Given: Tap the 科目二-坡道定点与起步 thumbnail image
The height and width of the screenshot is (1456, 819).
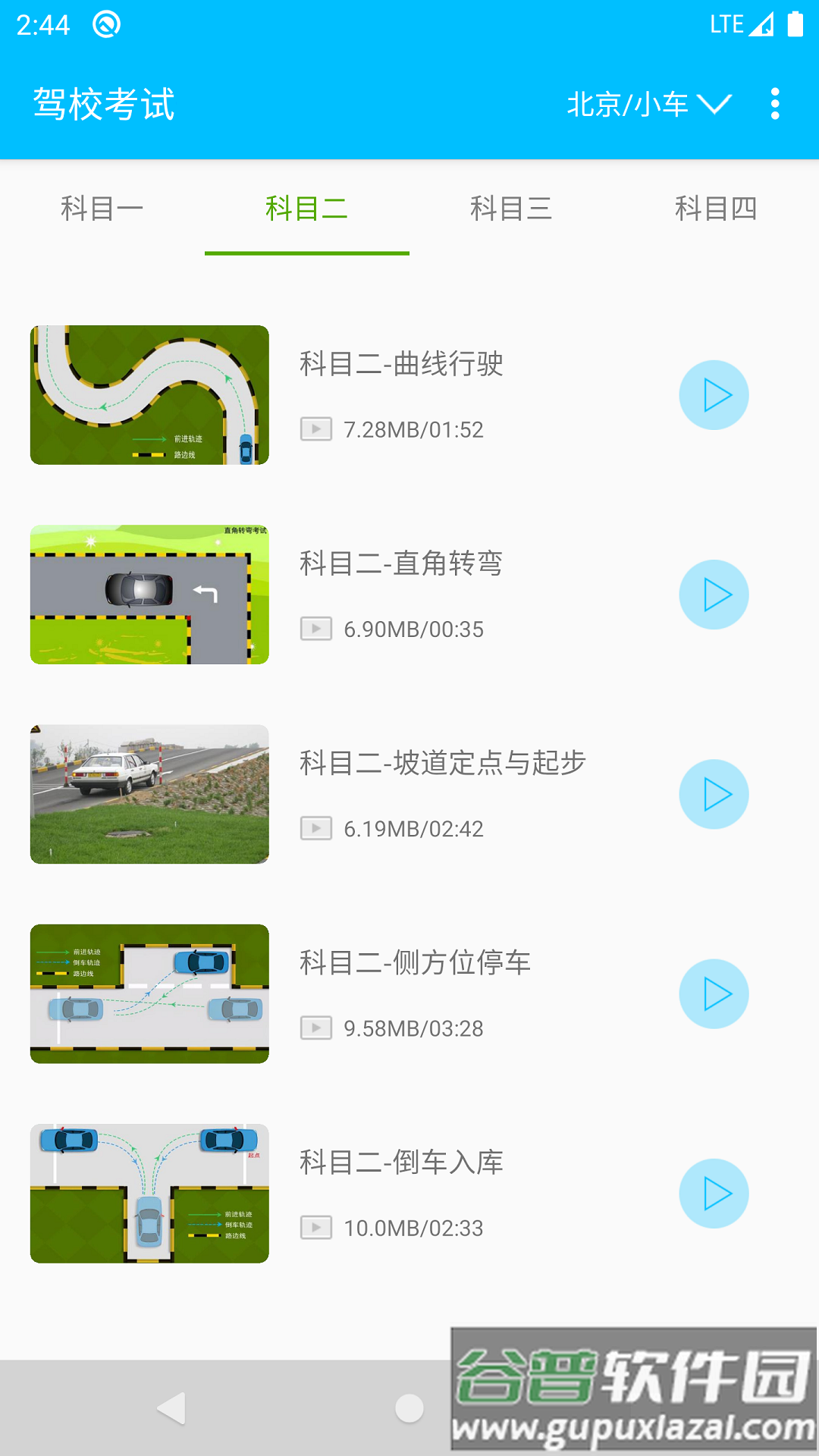Looking at the screenshot, I should pyautogui.click(x=149, y=793).
